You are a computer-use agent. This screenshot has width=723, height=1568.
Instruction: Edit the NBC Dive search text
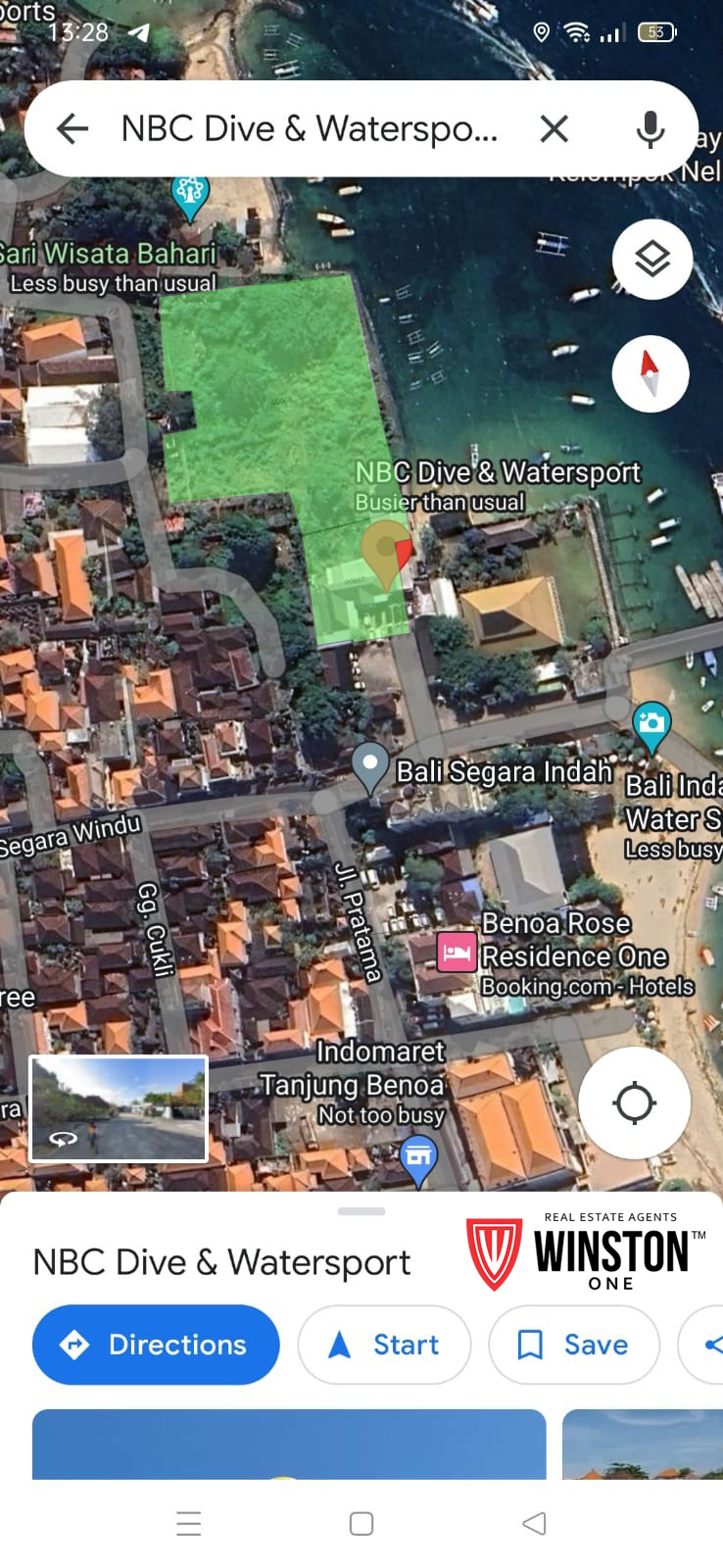(x=309, y=128)
